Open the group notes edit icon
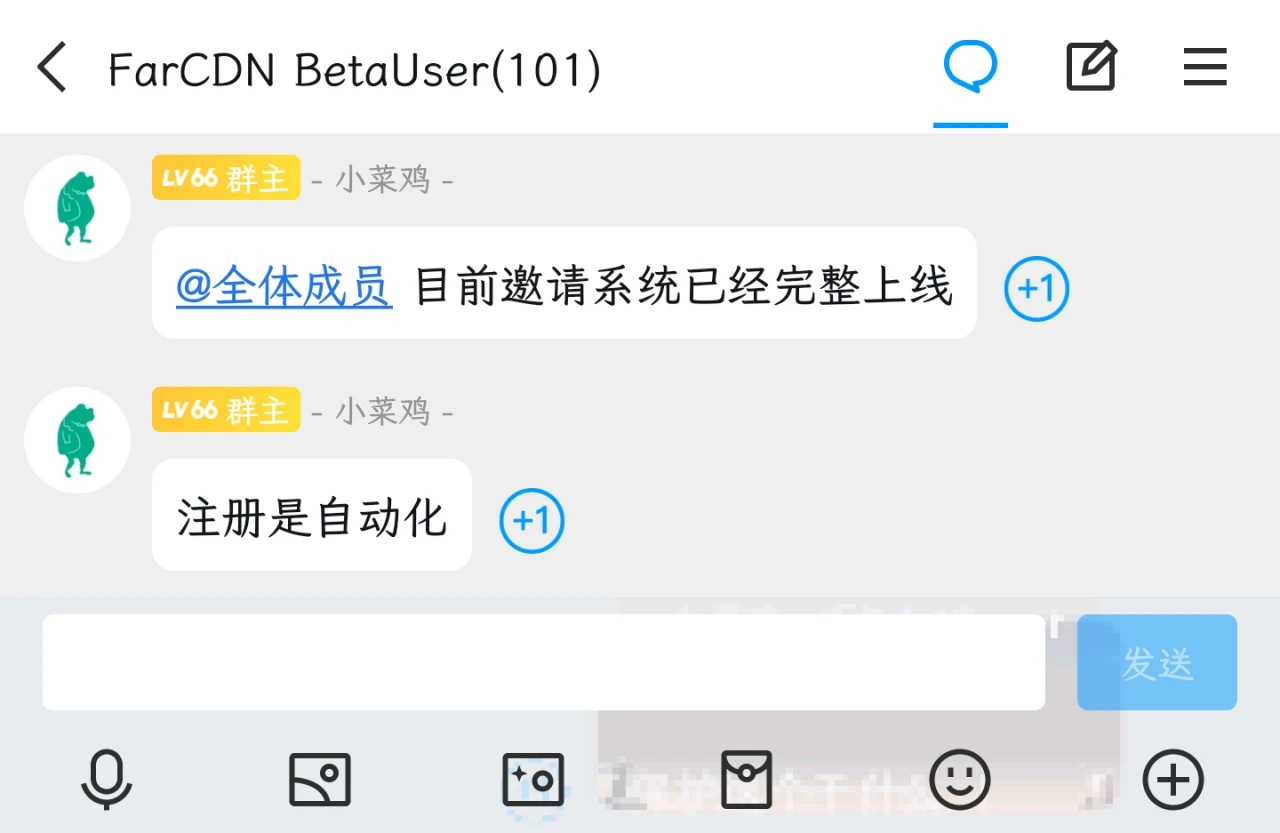1280x833 pixels. [1090, 68]
